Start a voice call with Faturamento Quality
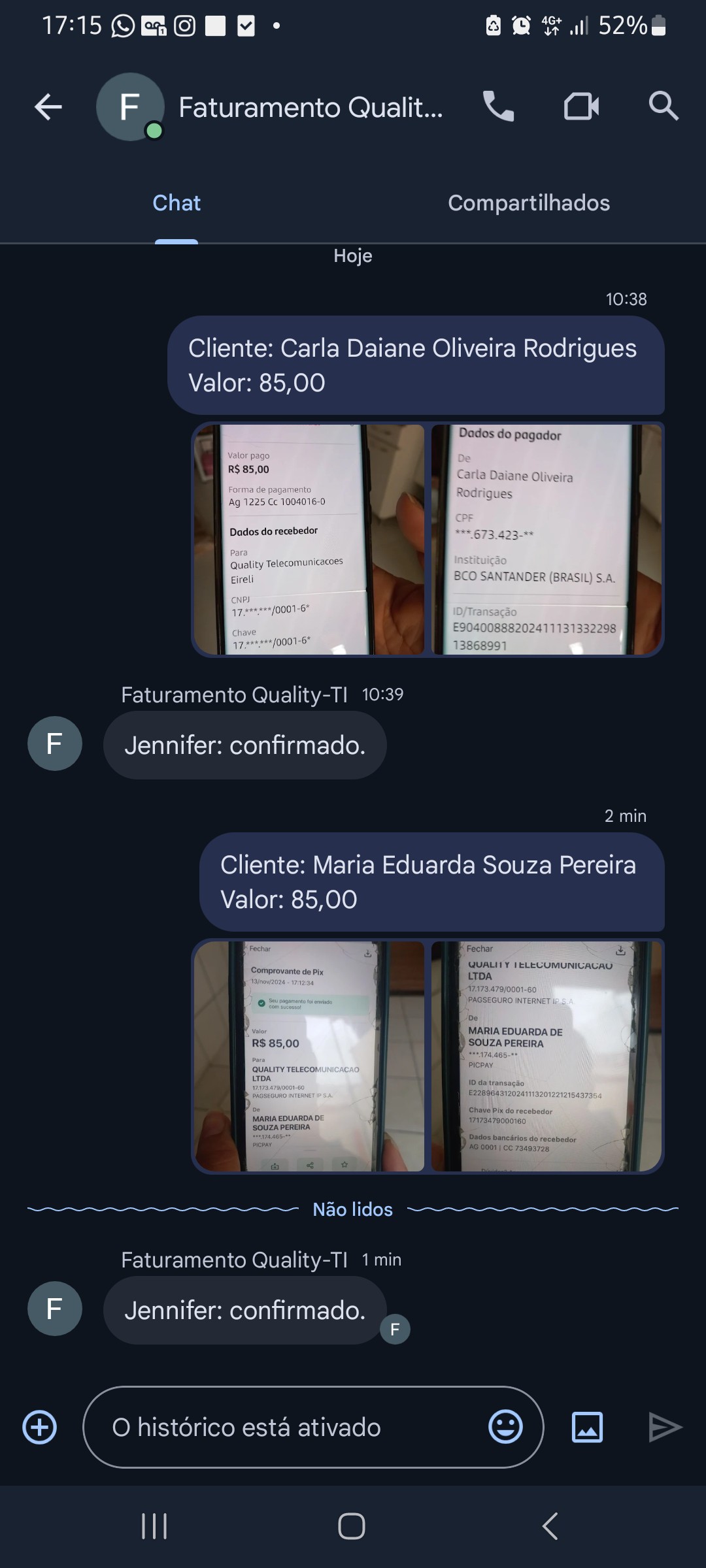 point(498,106)
